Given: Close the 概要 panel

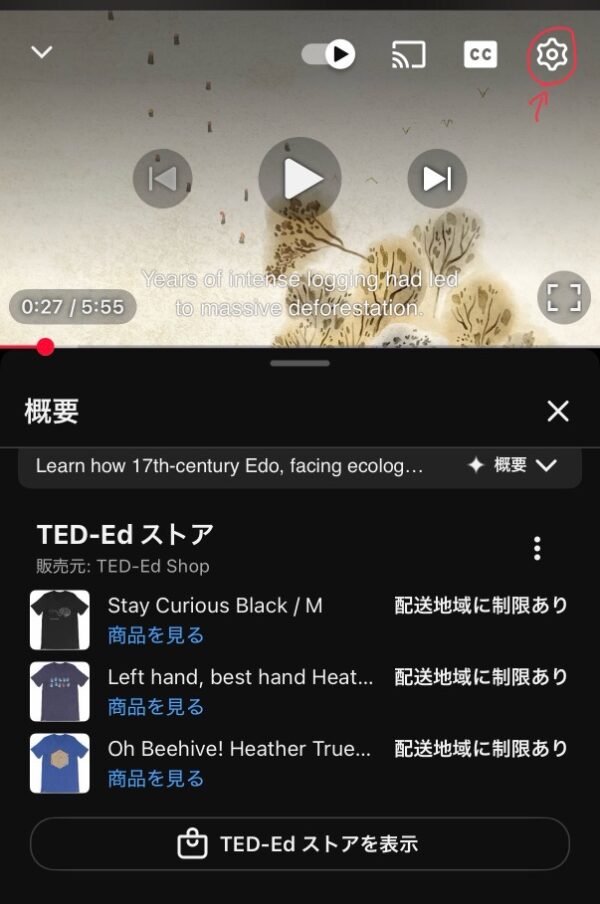Looking at the screenshot, I should pos(558,411).
